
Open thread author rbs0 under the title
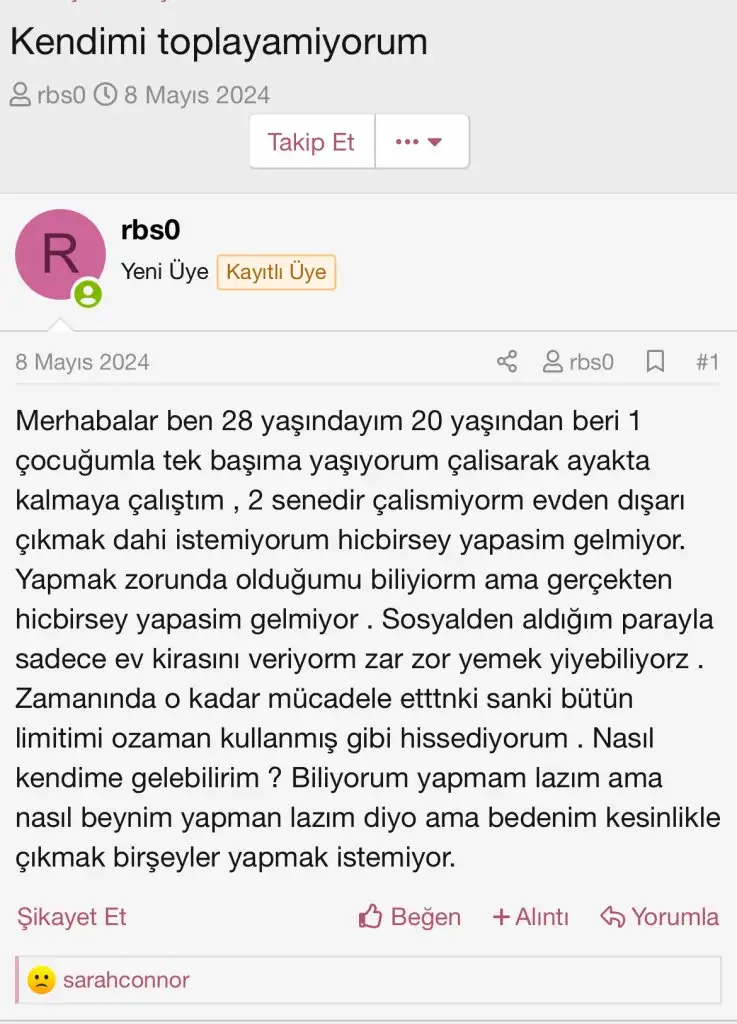60,95
